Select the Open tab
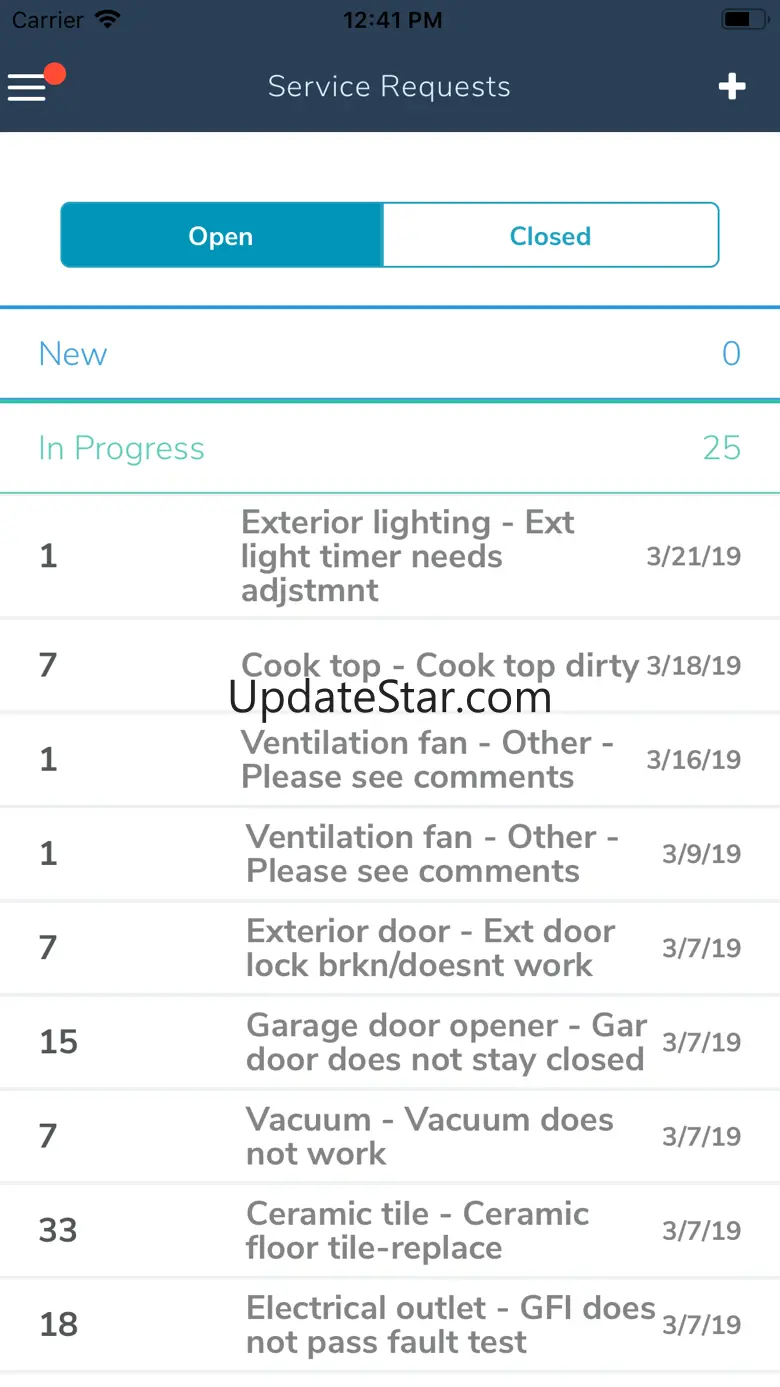 [x=221, y=236]
